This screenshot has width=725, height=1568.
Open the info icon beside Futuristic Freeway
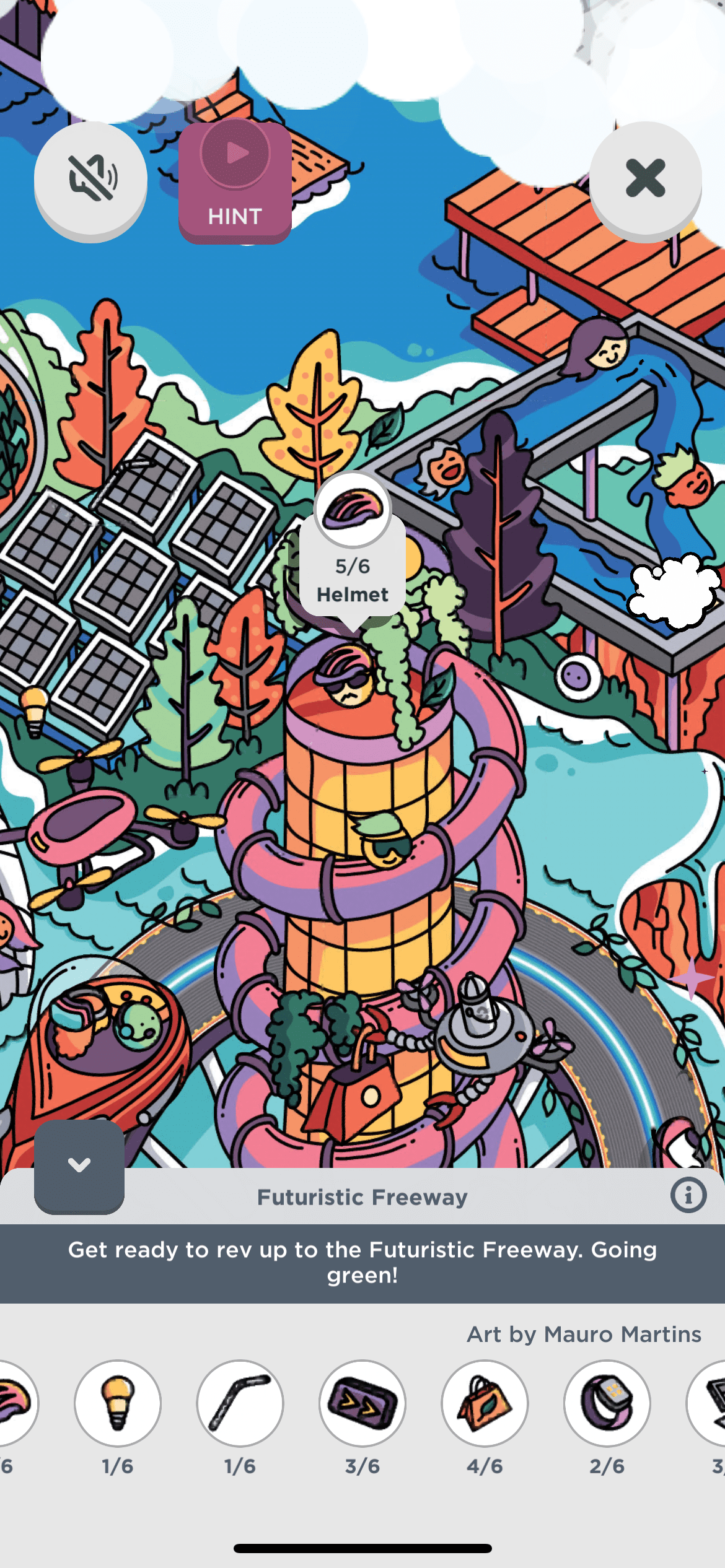pos(688,1195)
